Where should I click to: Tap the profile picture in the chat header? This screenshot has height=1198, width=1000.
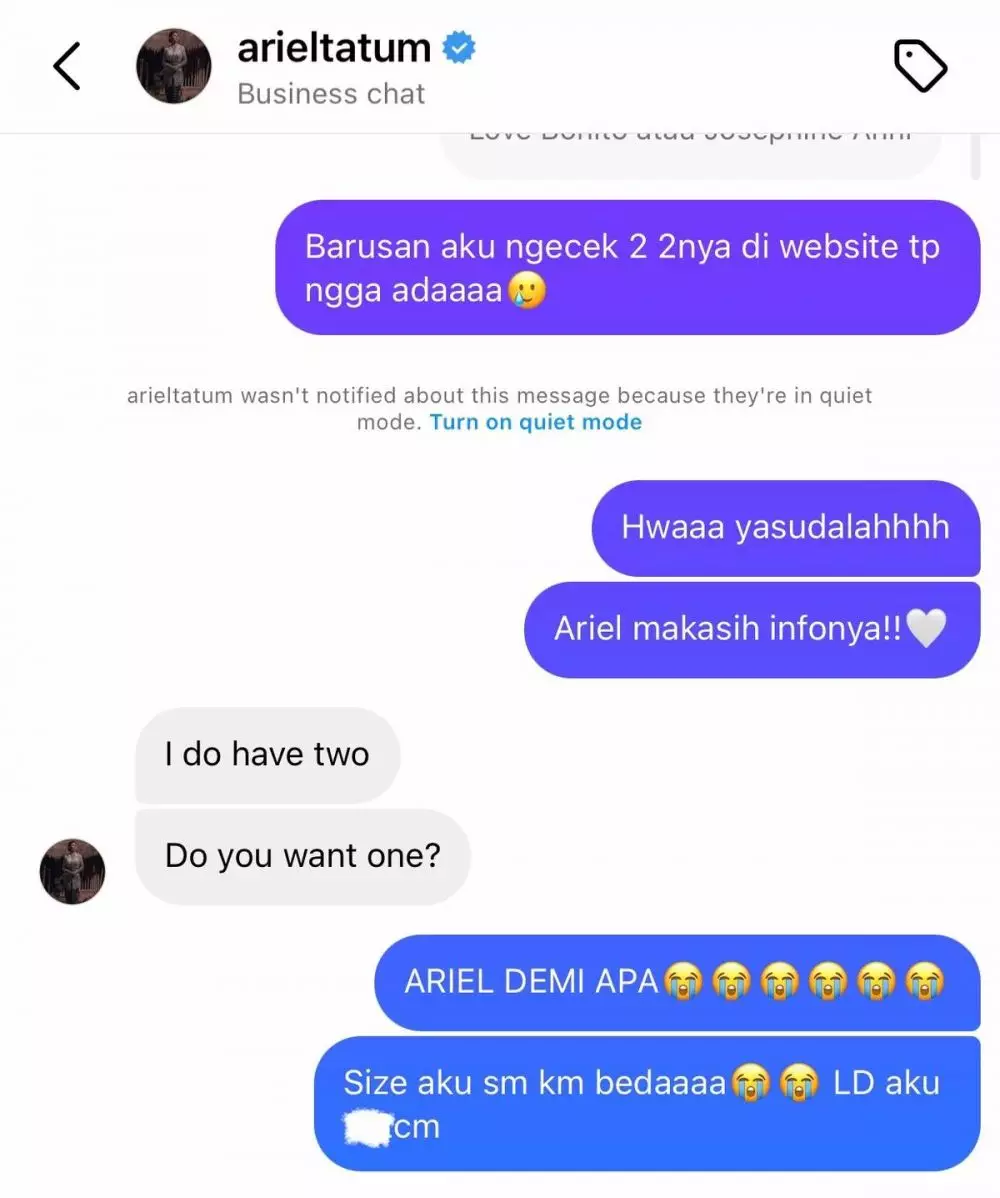click(x=172, y=66)
